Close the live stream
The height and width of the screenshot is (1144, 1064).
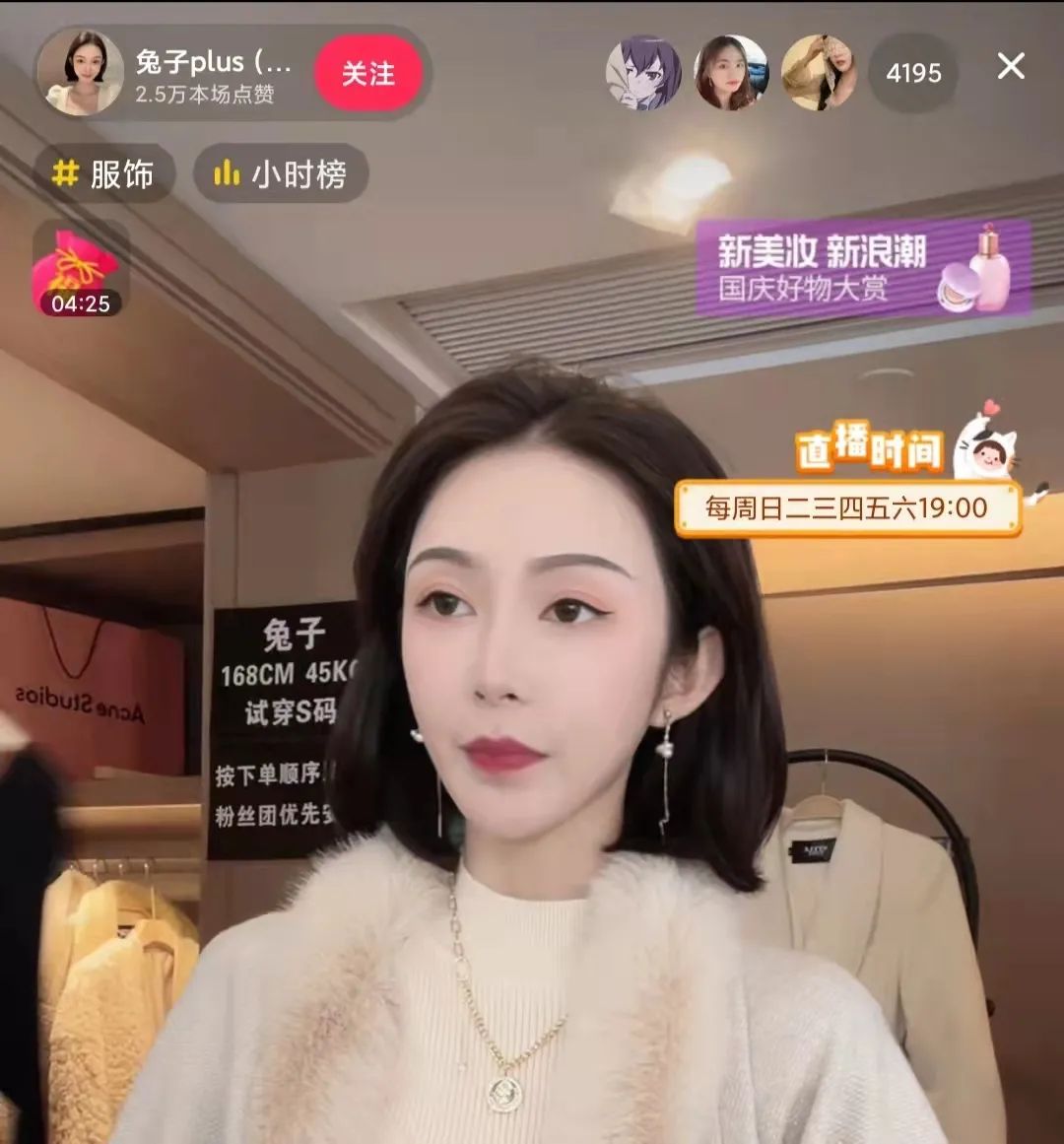[x=1011, y=67]
